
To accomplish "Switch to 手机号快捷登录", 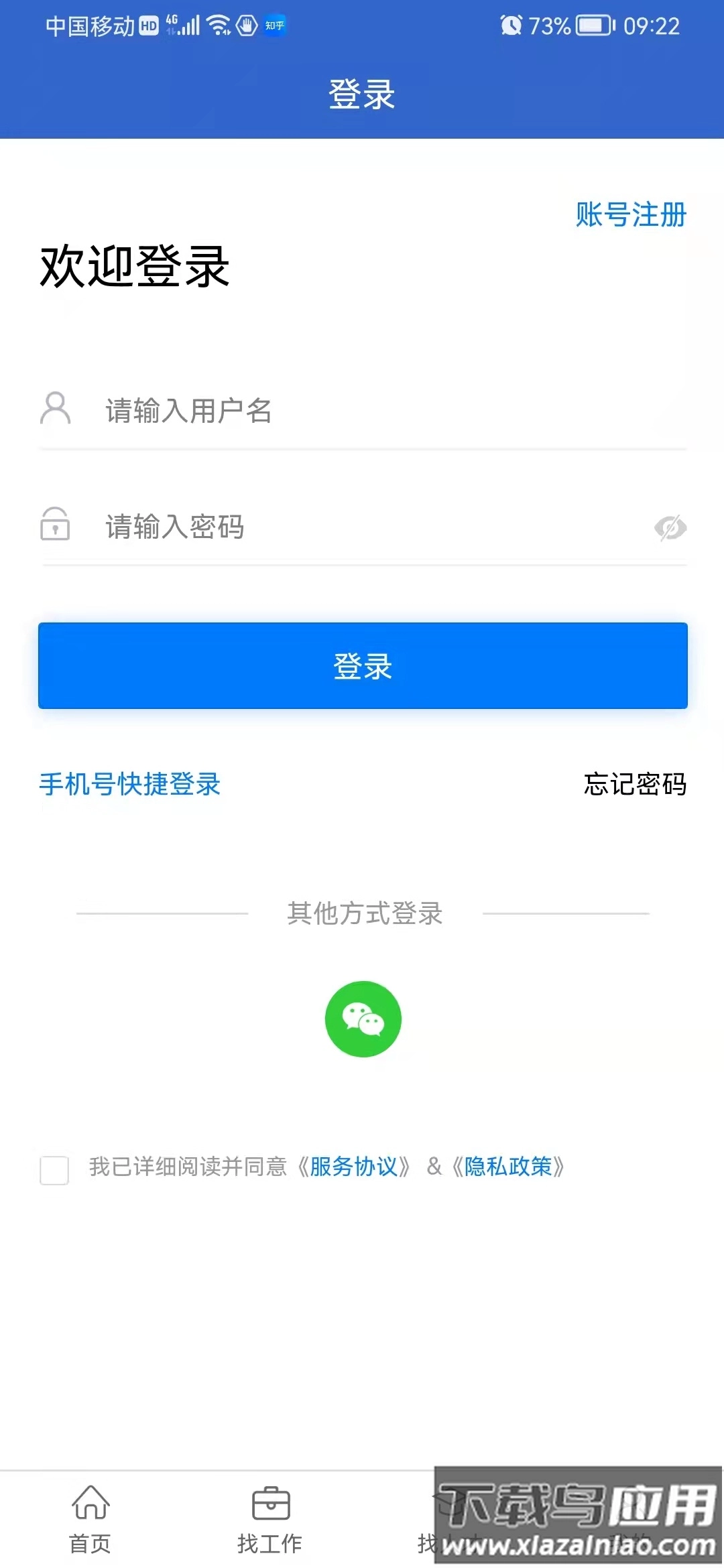I will [130, 784].
